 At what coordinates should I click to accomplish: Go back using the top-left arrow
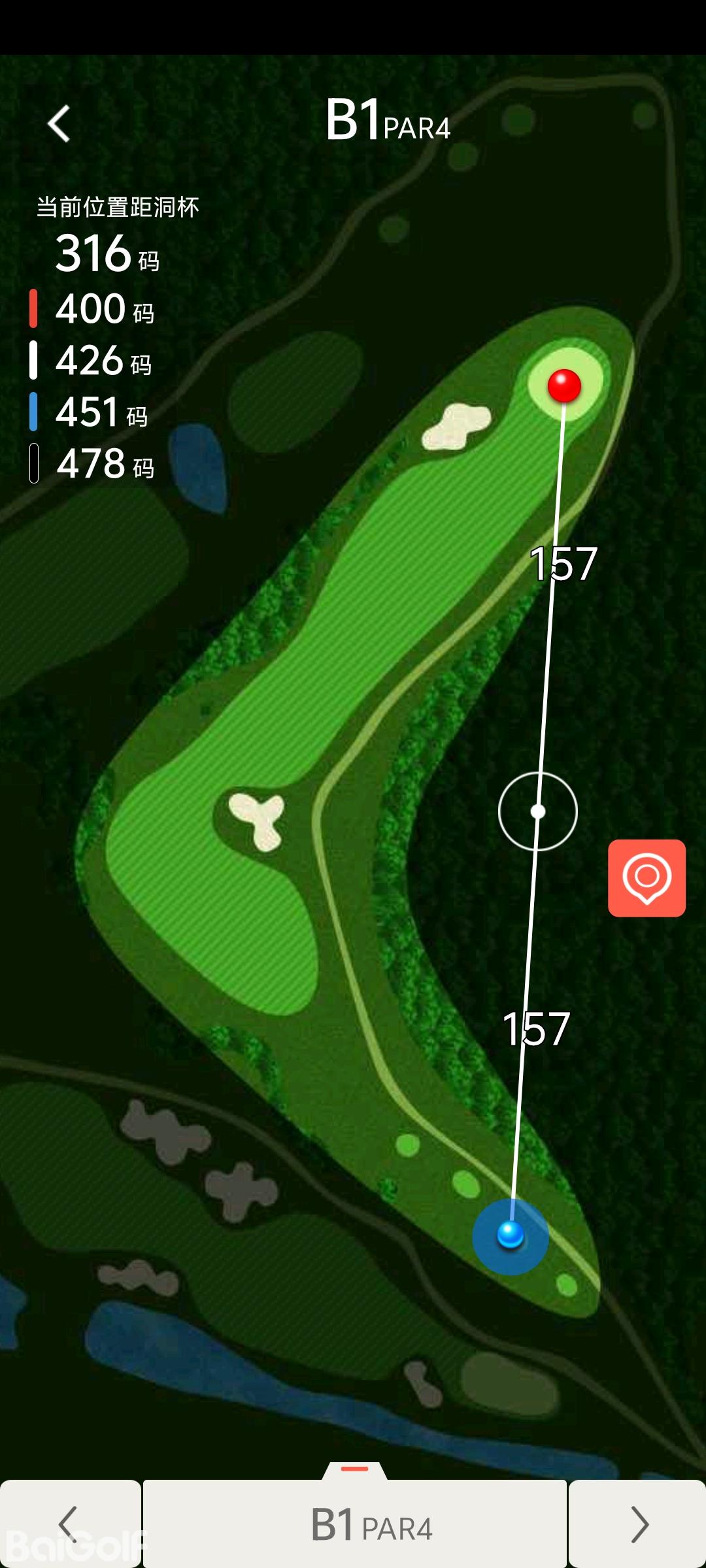point(59,123)
